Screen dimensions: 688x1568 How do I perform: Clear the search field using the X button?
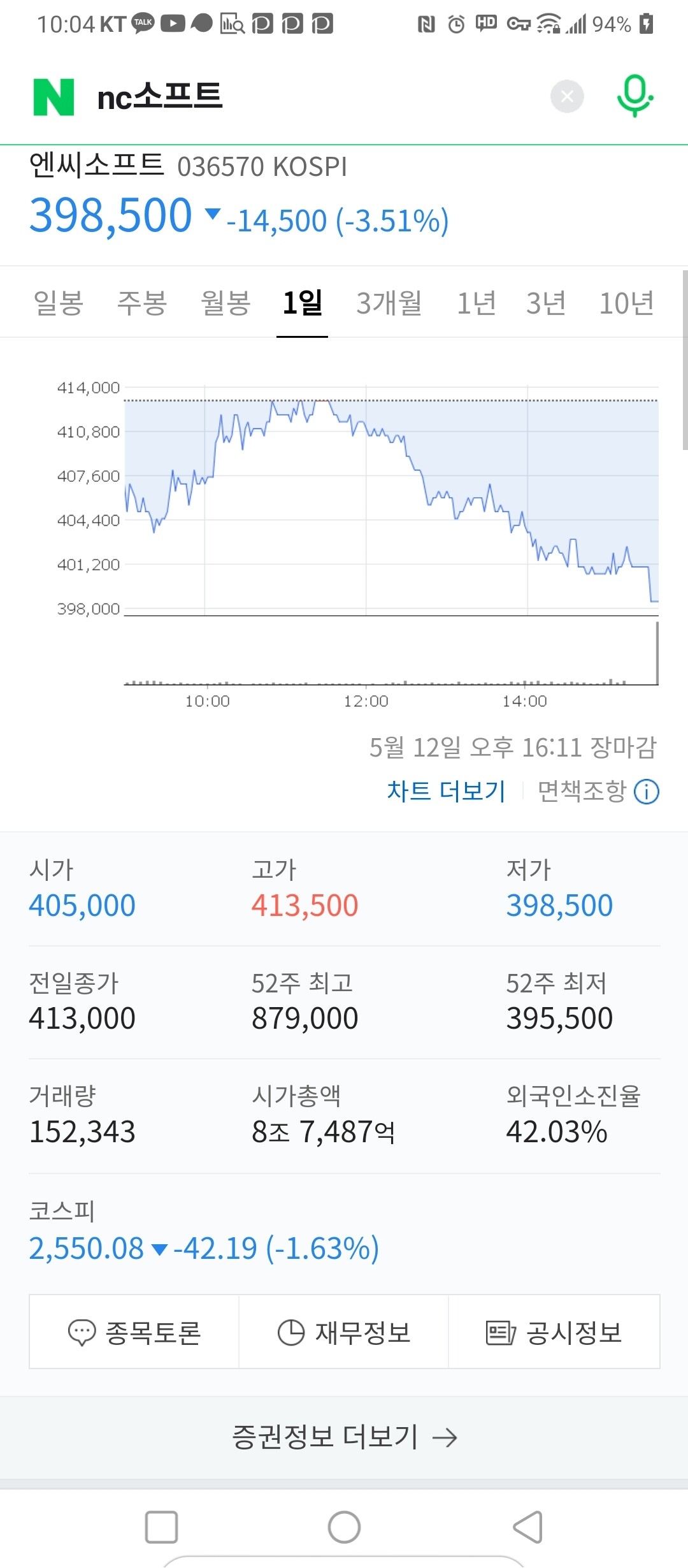point(567,96)
